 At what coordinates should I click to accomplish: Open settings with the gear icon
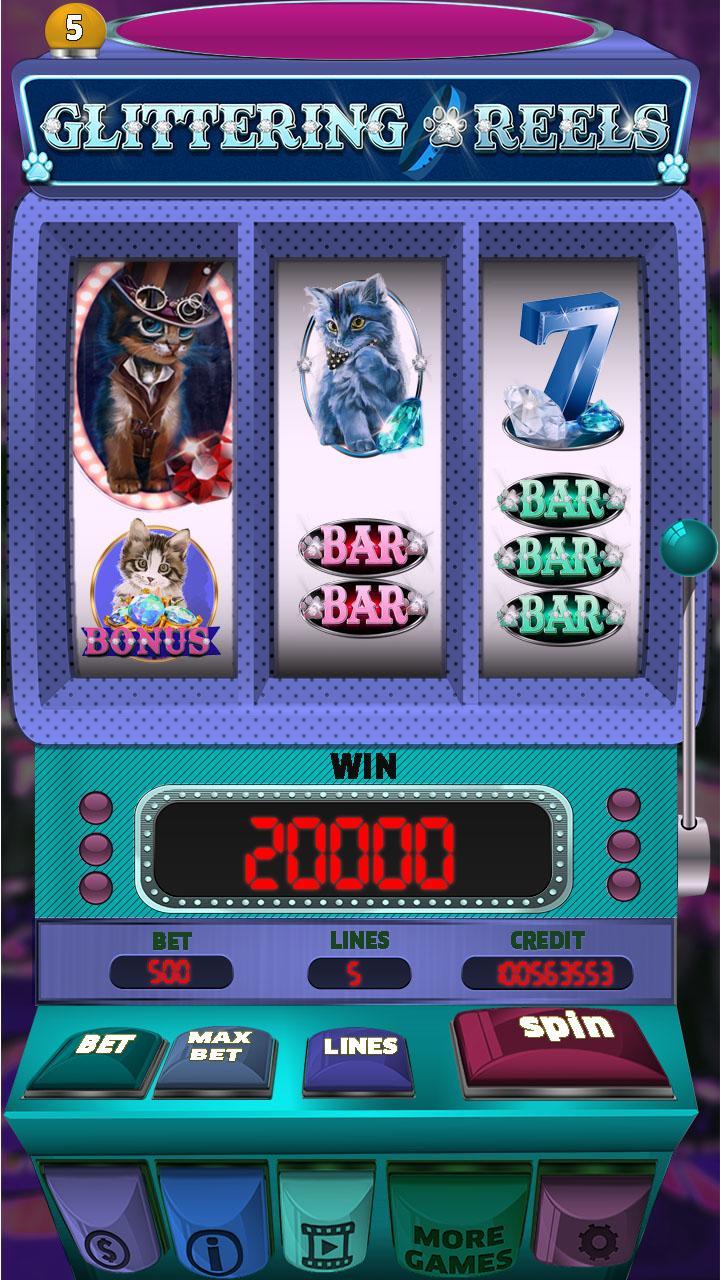point(596,1230)
